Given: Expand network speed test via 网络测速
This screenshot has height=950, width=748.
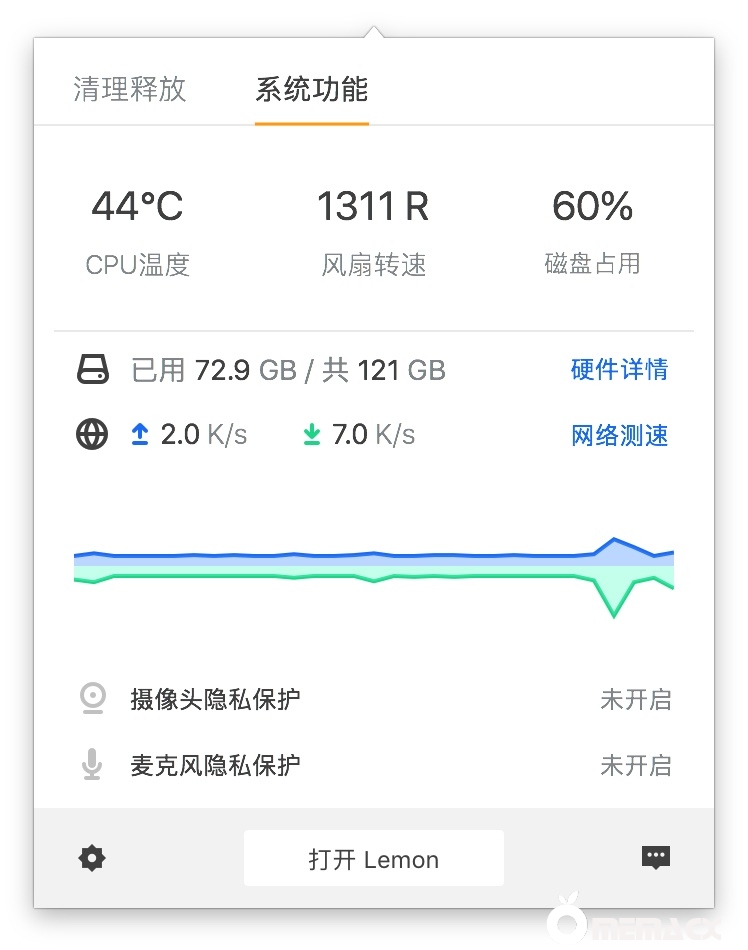Looking at the screenshot, I should coord(619,434).
